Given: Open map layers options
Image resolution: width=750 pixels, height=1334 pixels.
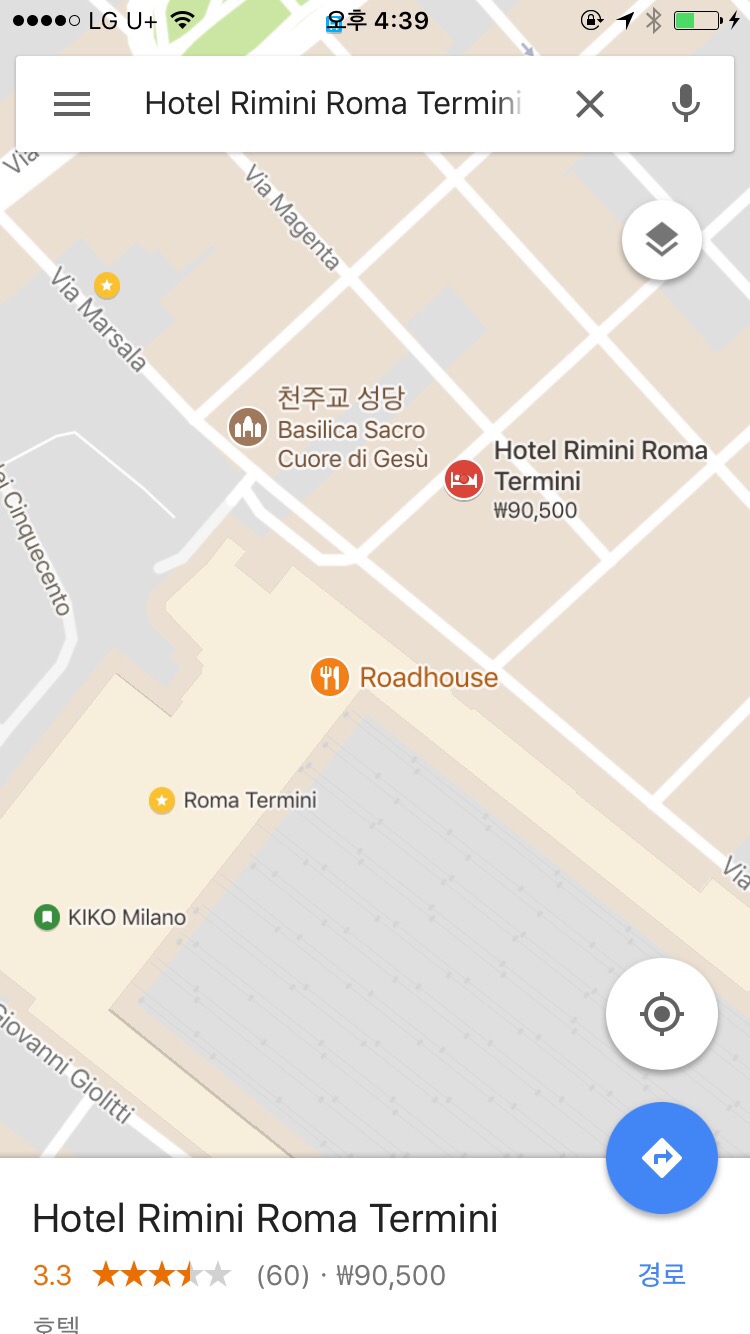Looking at the screenshot, I should pos(661,240).
